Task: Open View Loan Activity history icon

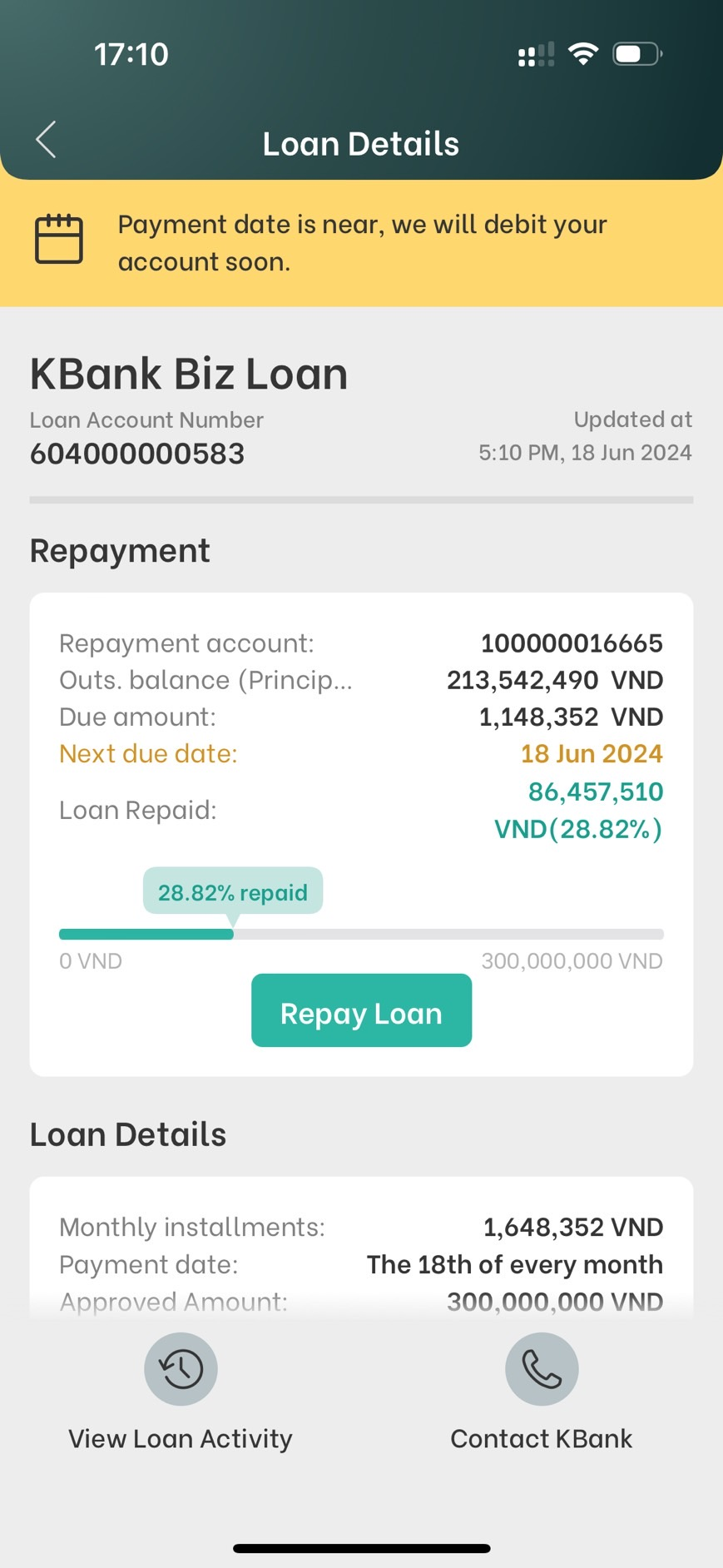Action: pyautogui.click(x=181, y=1369)
